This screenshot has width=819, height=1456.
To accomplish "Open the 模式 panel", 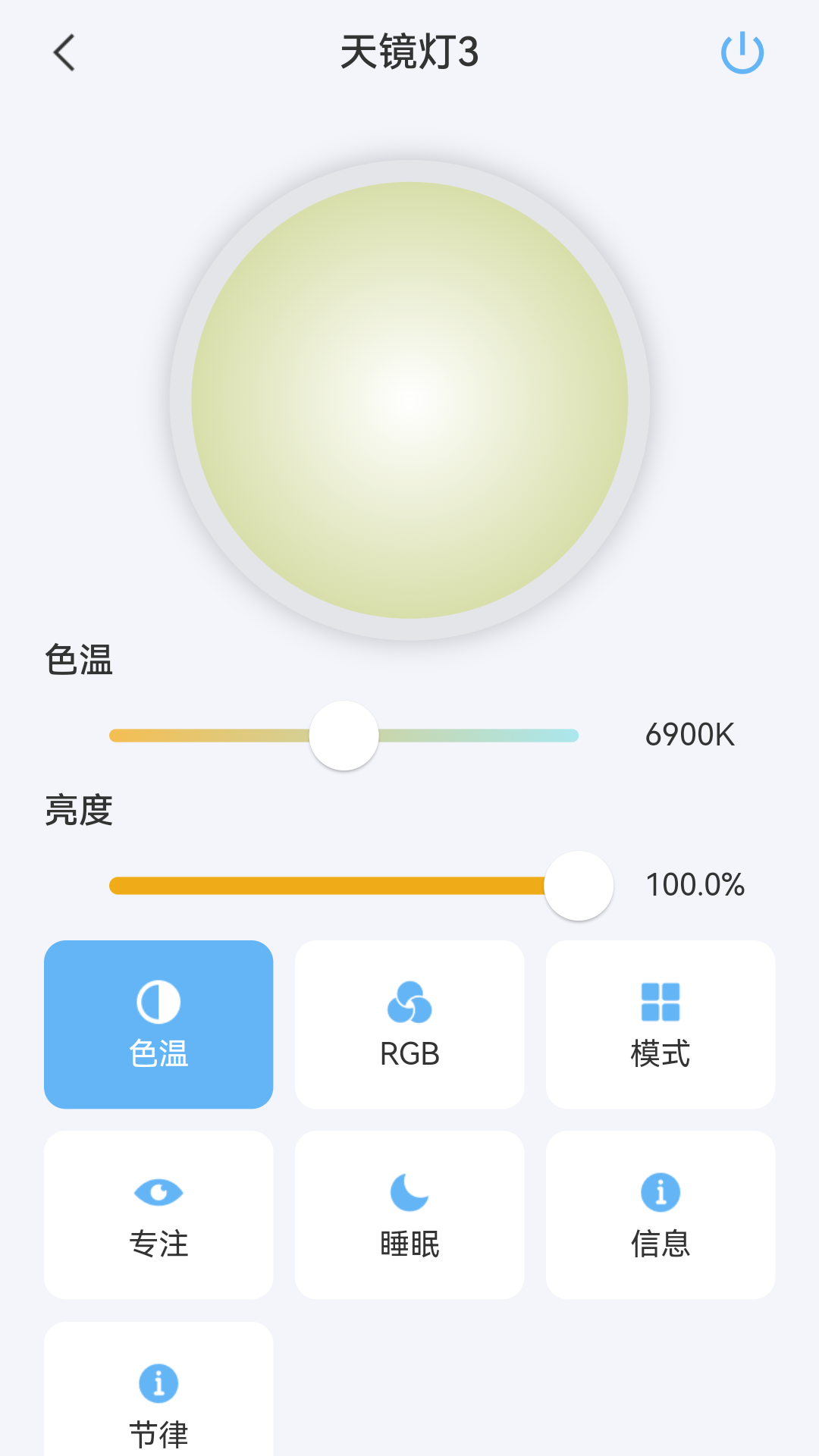I will click(660, 1025).
